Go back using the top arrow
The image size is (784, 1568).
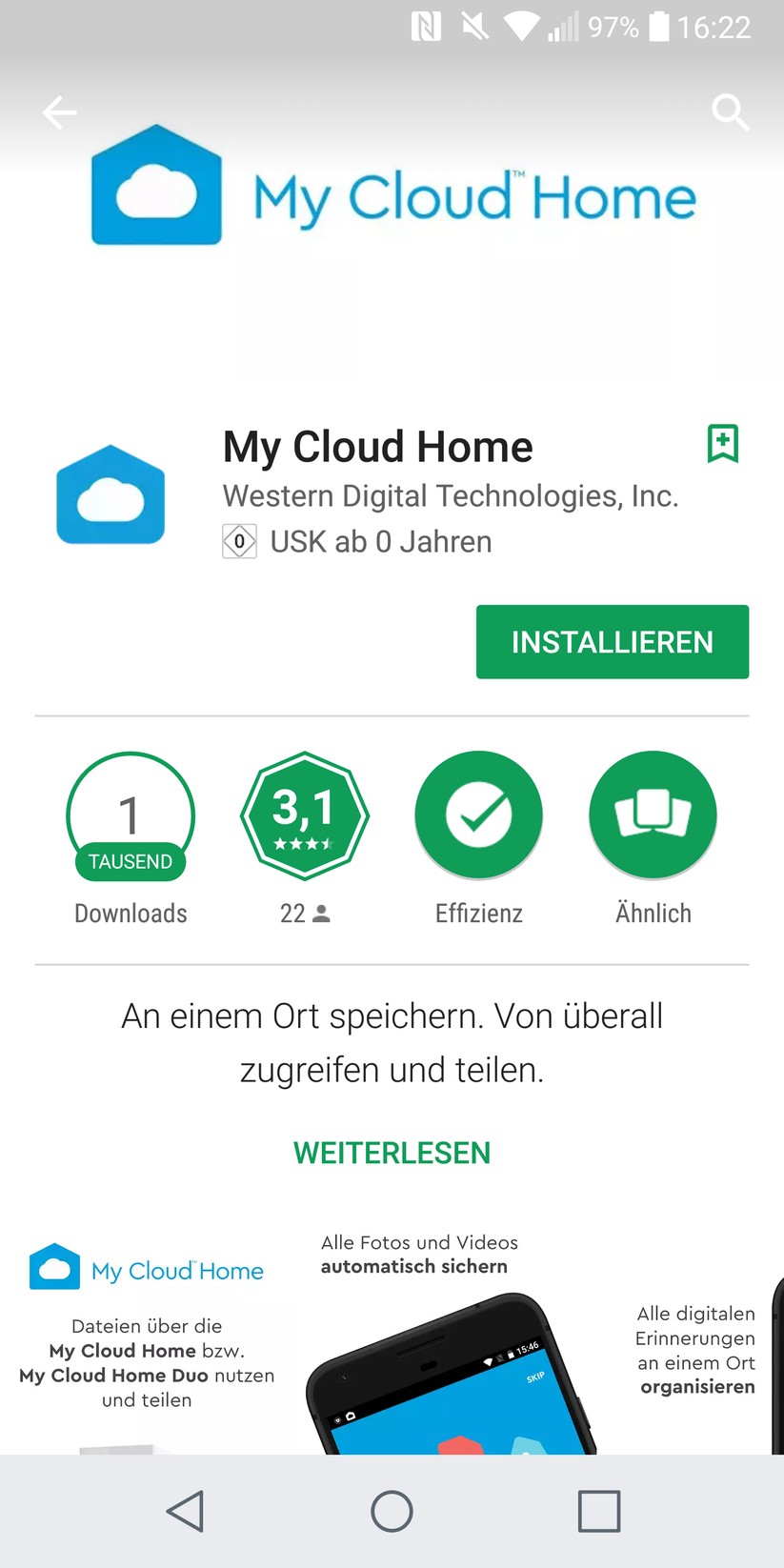[x=59, y=112]
